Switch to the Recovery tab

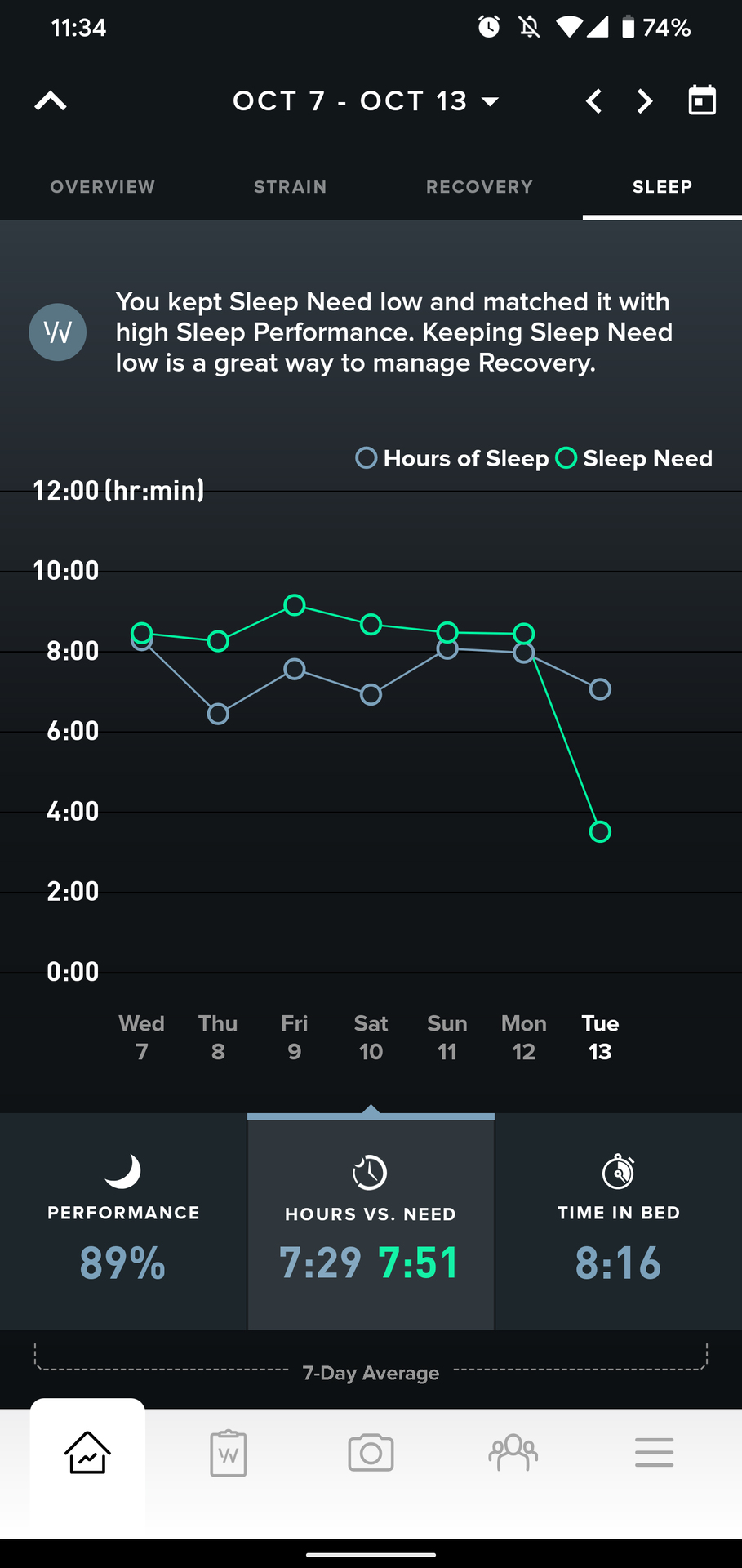479,187
